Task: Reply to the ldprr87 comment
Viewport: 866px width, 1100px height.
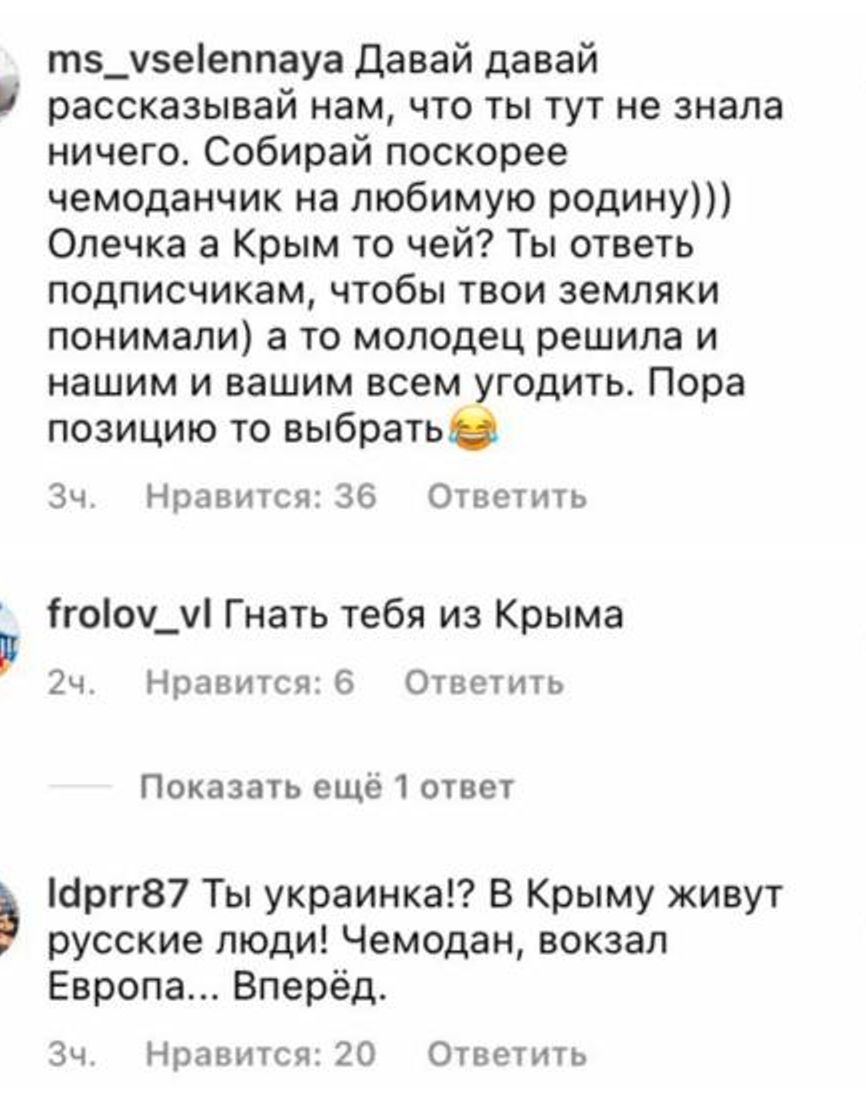Action: [506, 1054]
